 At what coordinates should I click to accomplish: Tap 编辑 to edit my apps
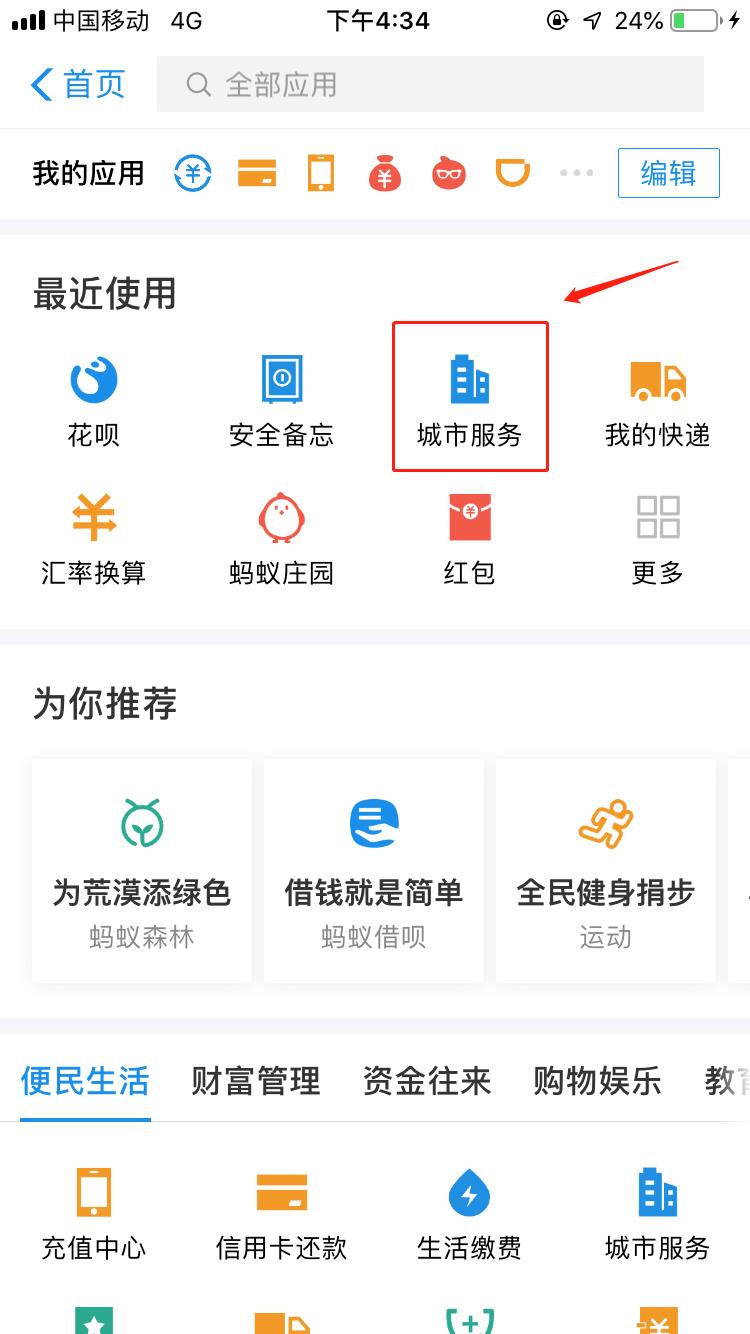click(668, 172)
